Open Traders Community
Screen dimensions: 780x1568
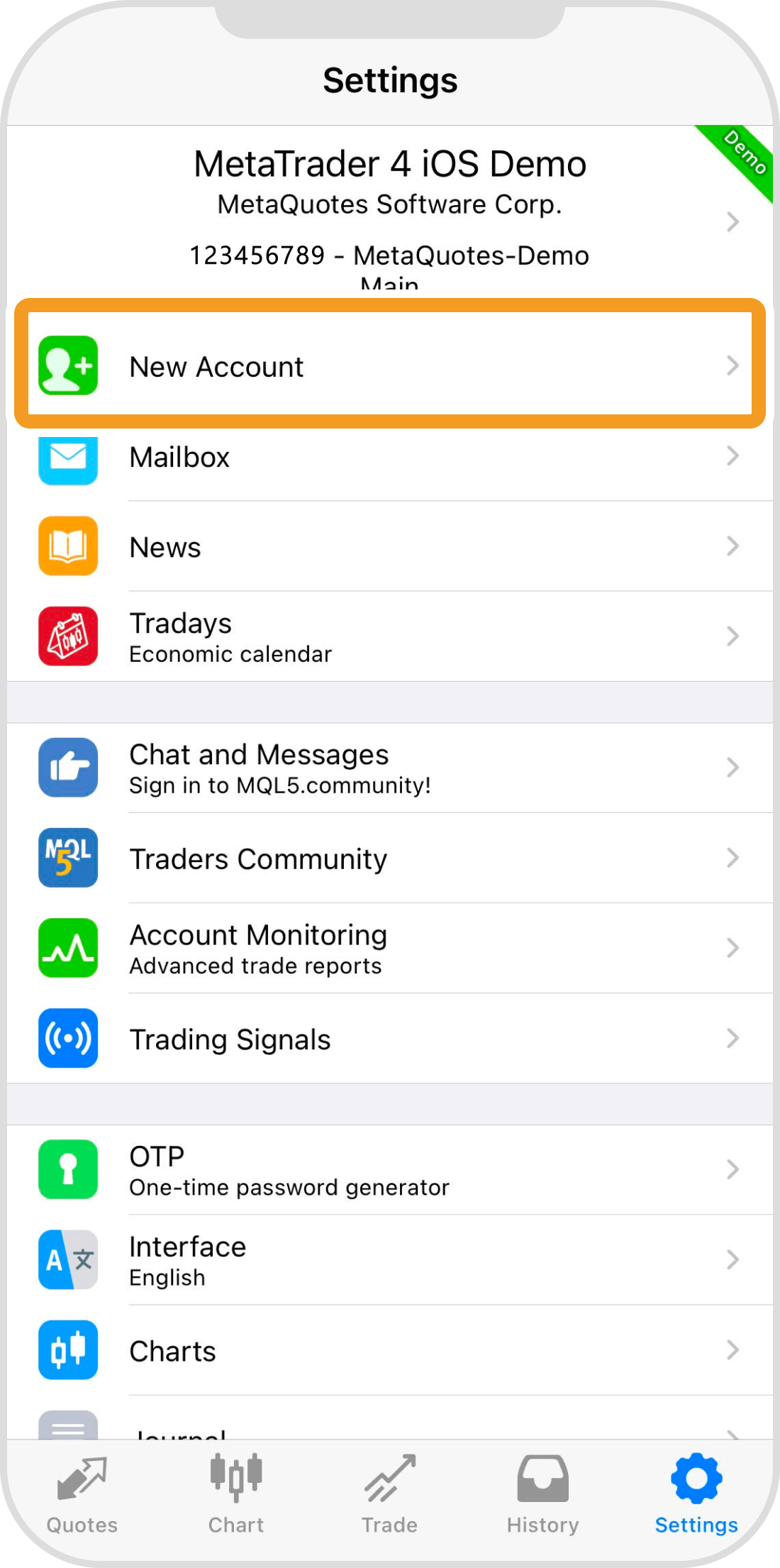coord(390,858)
